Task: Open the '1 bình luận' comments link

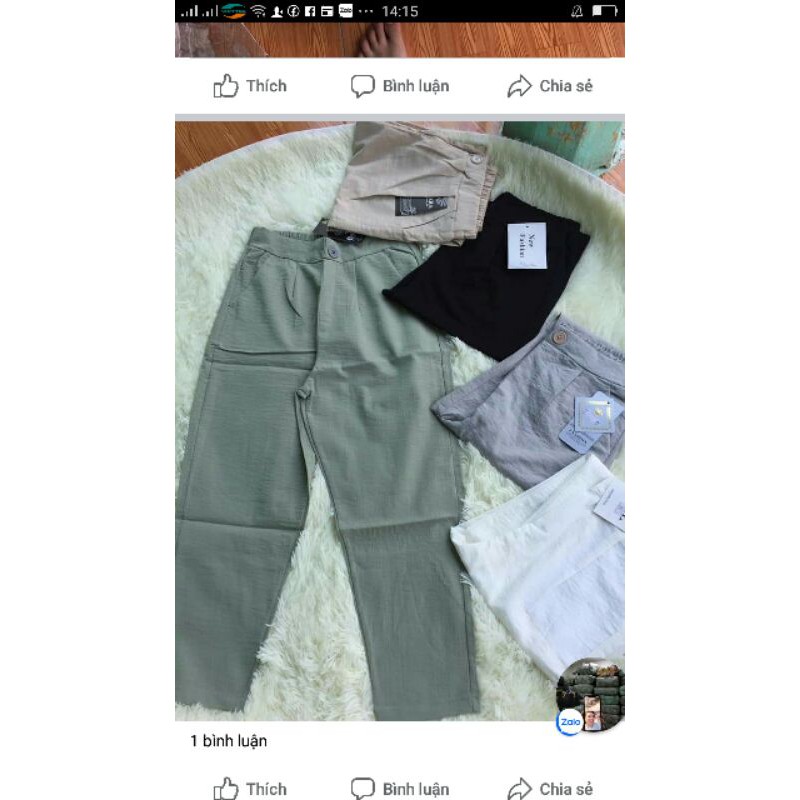Action: 228,741
